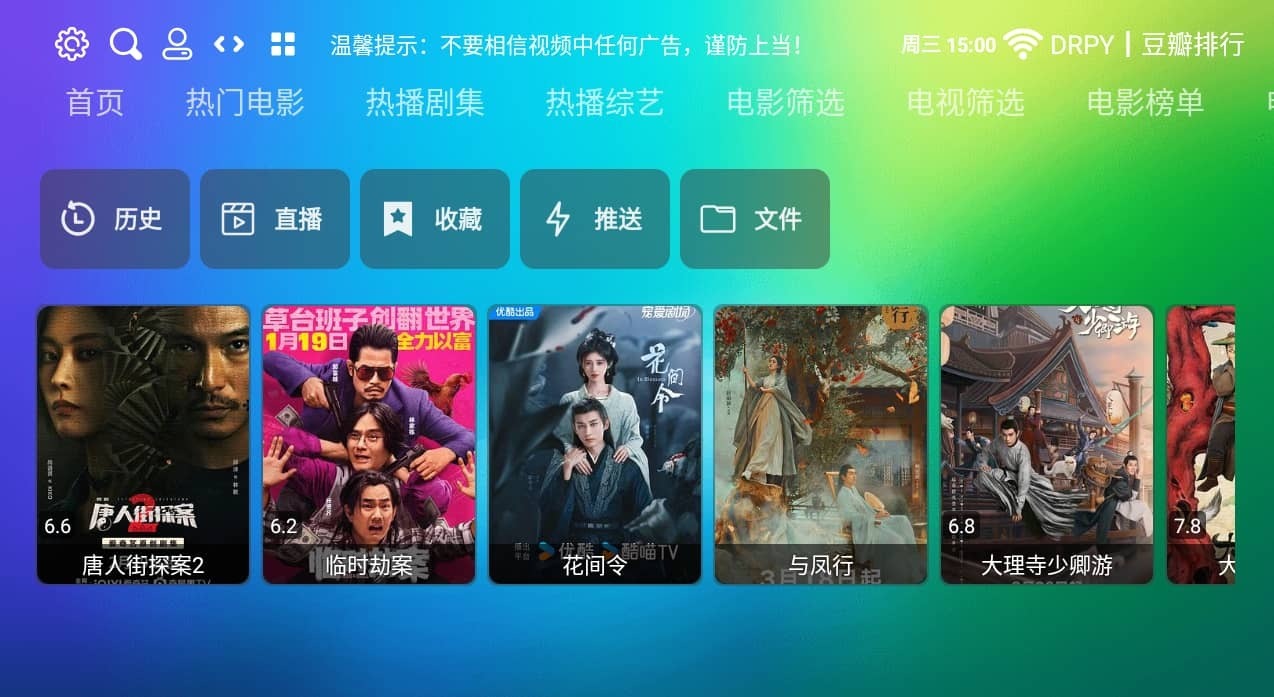1274x697 pixels.
Task: Open the search magnifier icon
Action: tap(125, 44)
